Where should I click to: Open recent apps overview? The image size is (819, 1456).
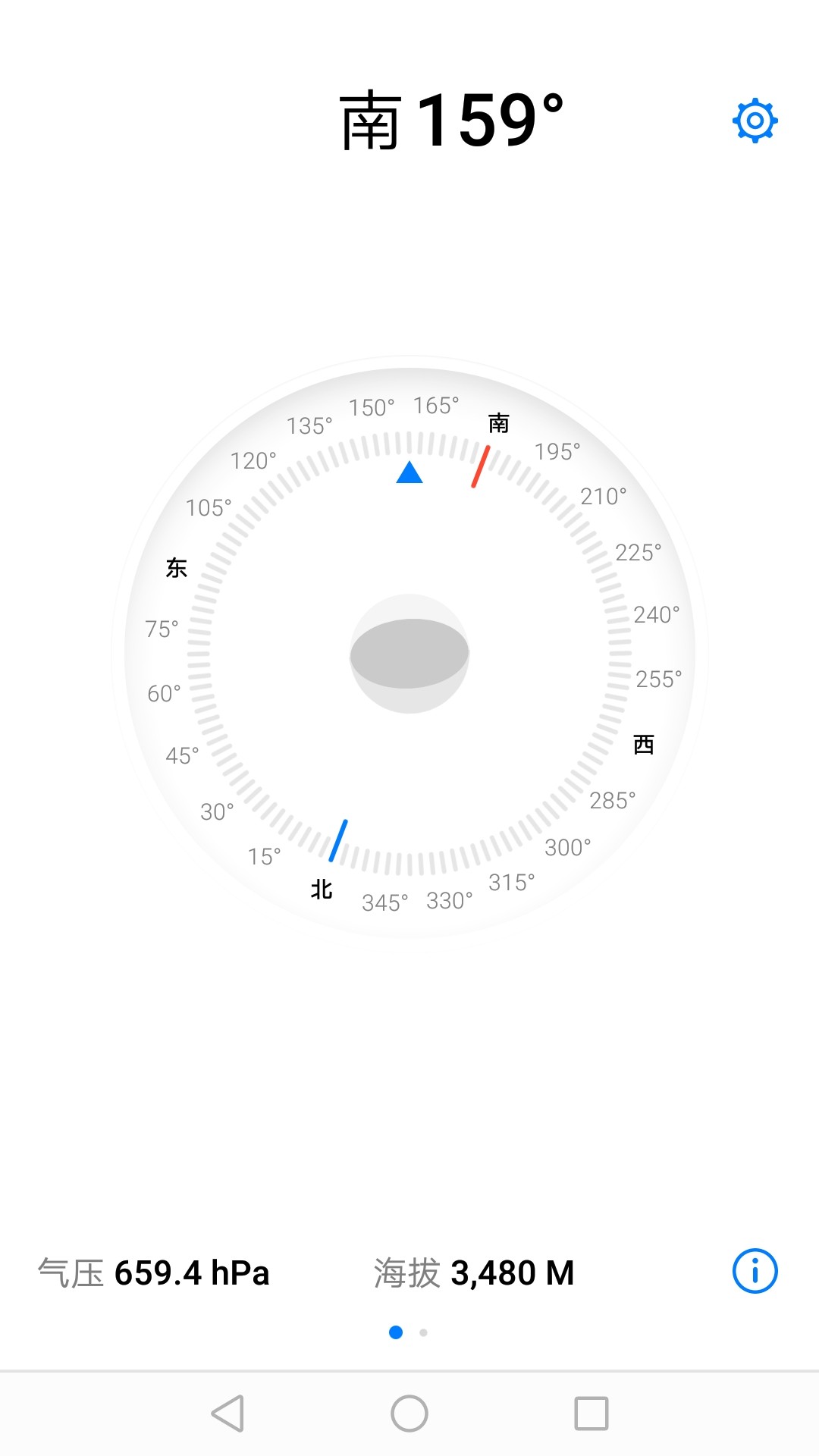(591, 1414)
